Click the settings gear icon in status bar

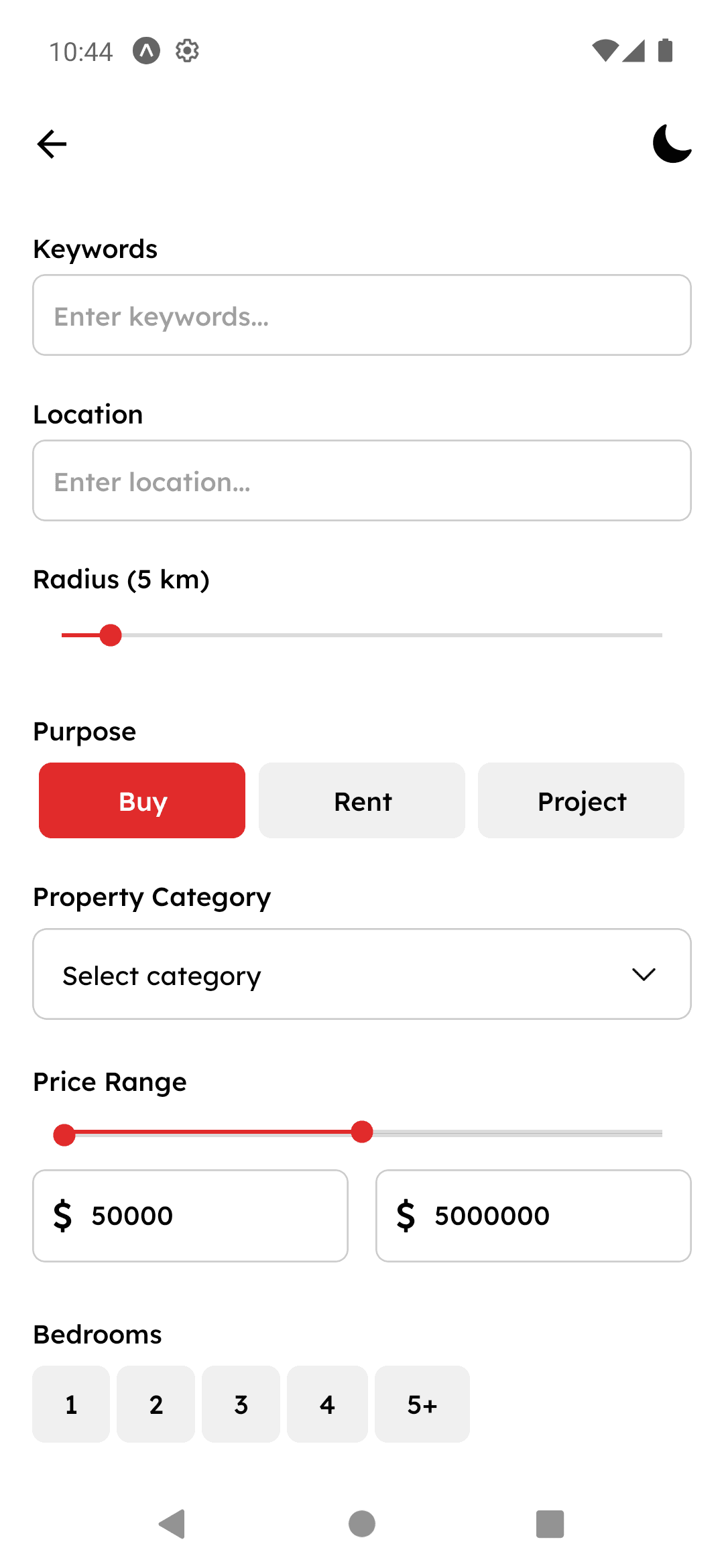point(186,50)
